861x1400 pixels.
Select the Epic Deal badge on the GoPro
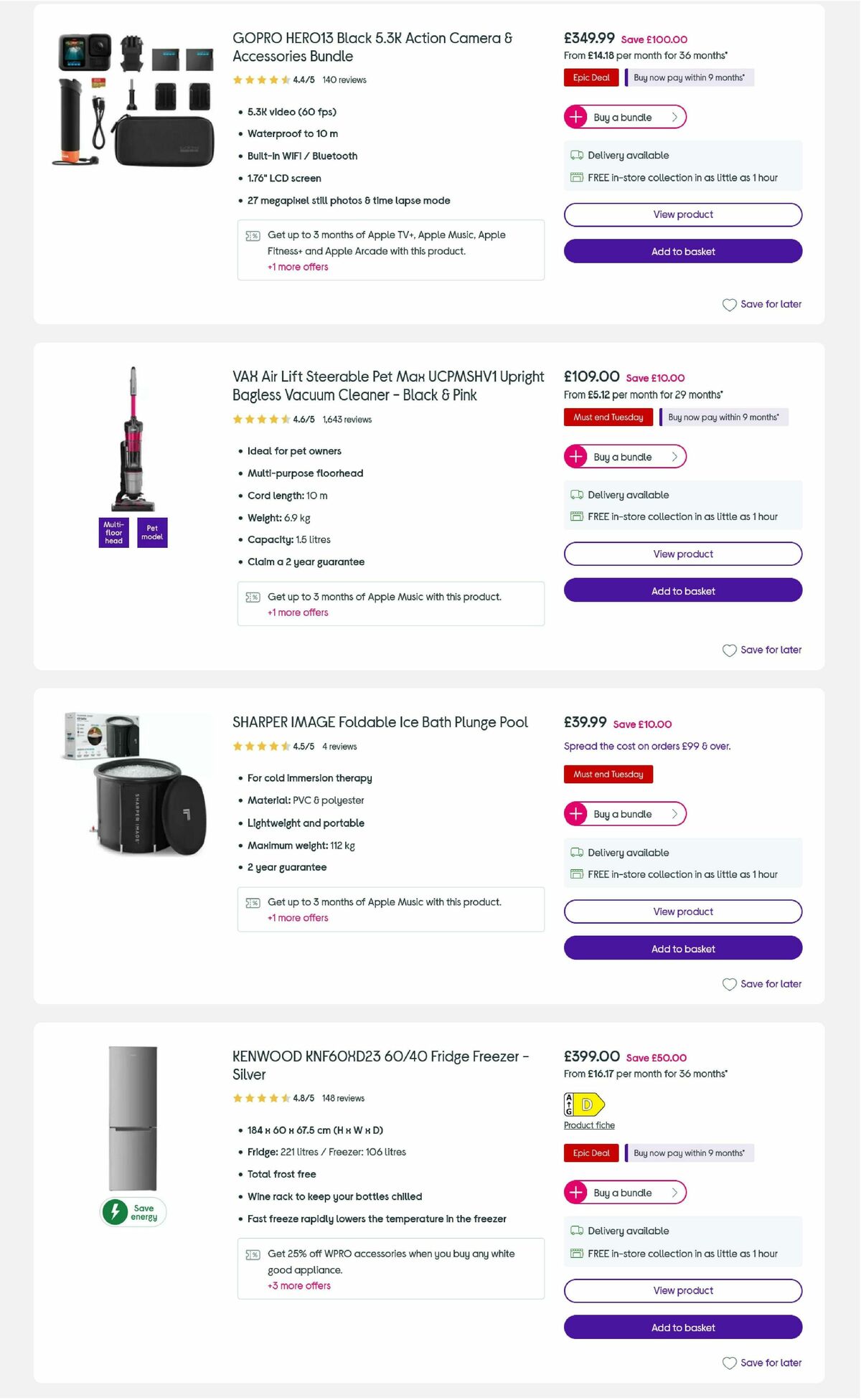coord(591,77)
